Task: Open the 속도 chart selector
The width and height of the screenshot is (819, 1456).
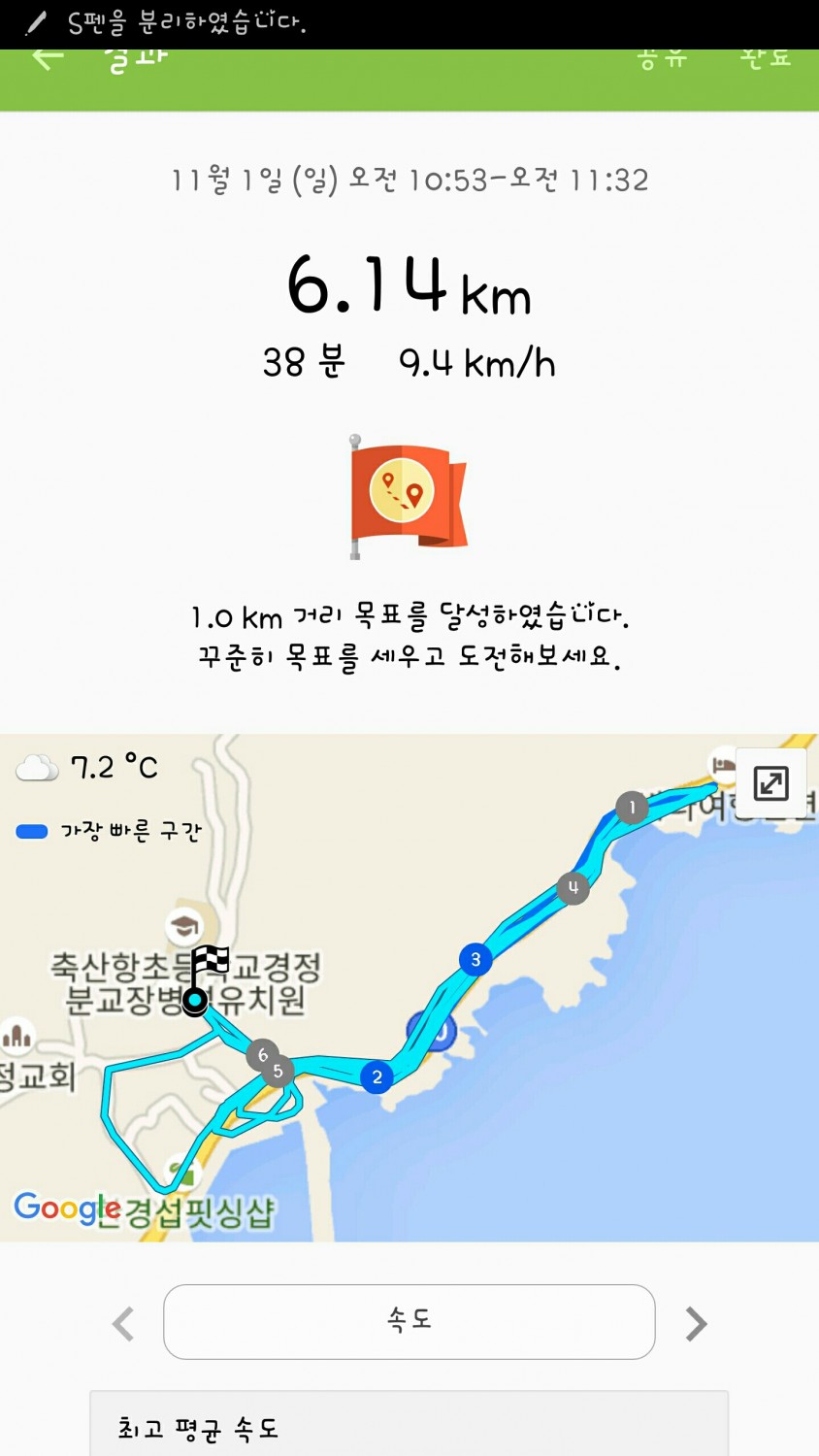Action: pos(409,1321)
